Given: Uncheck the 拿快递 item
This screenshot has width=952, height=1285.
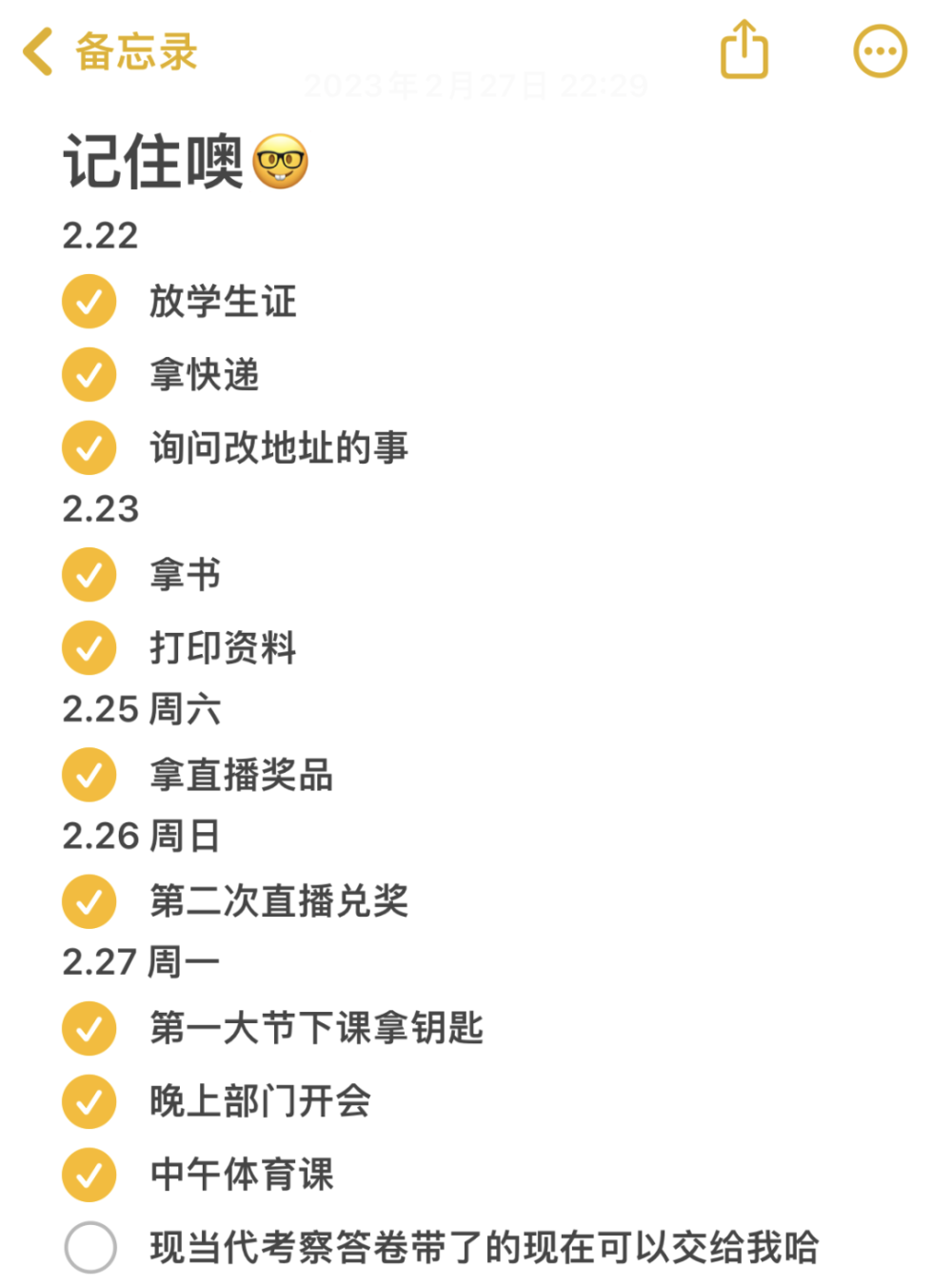Looking at the screenshot, I should 89,374.
